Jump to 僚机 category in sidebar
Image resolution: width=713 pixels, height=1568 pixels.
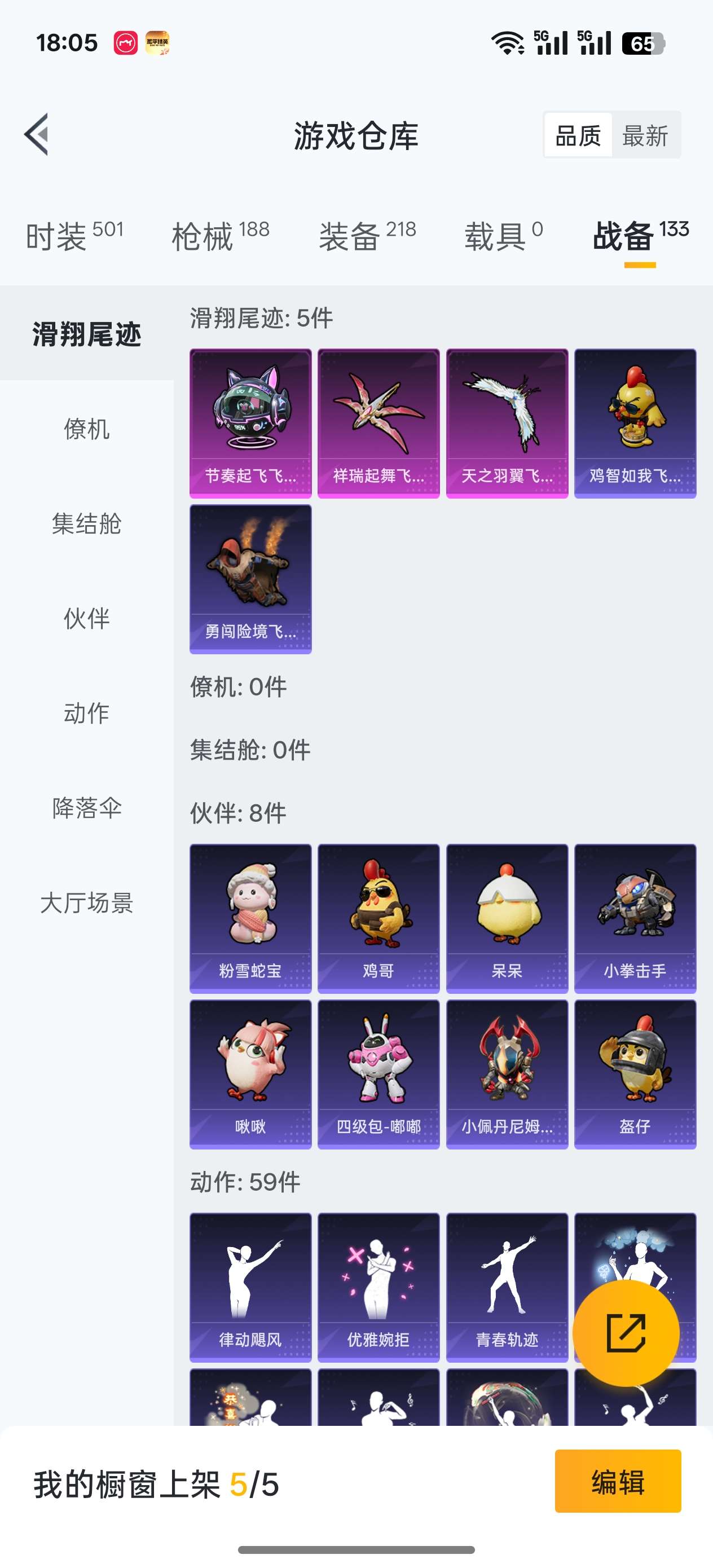click(x=86, y=429)
